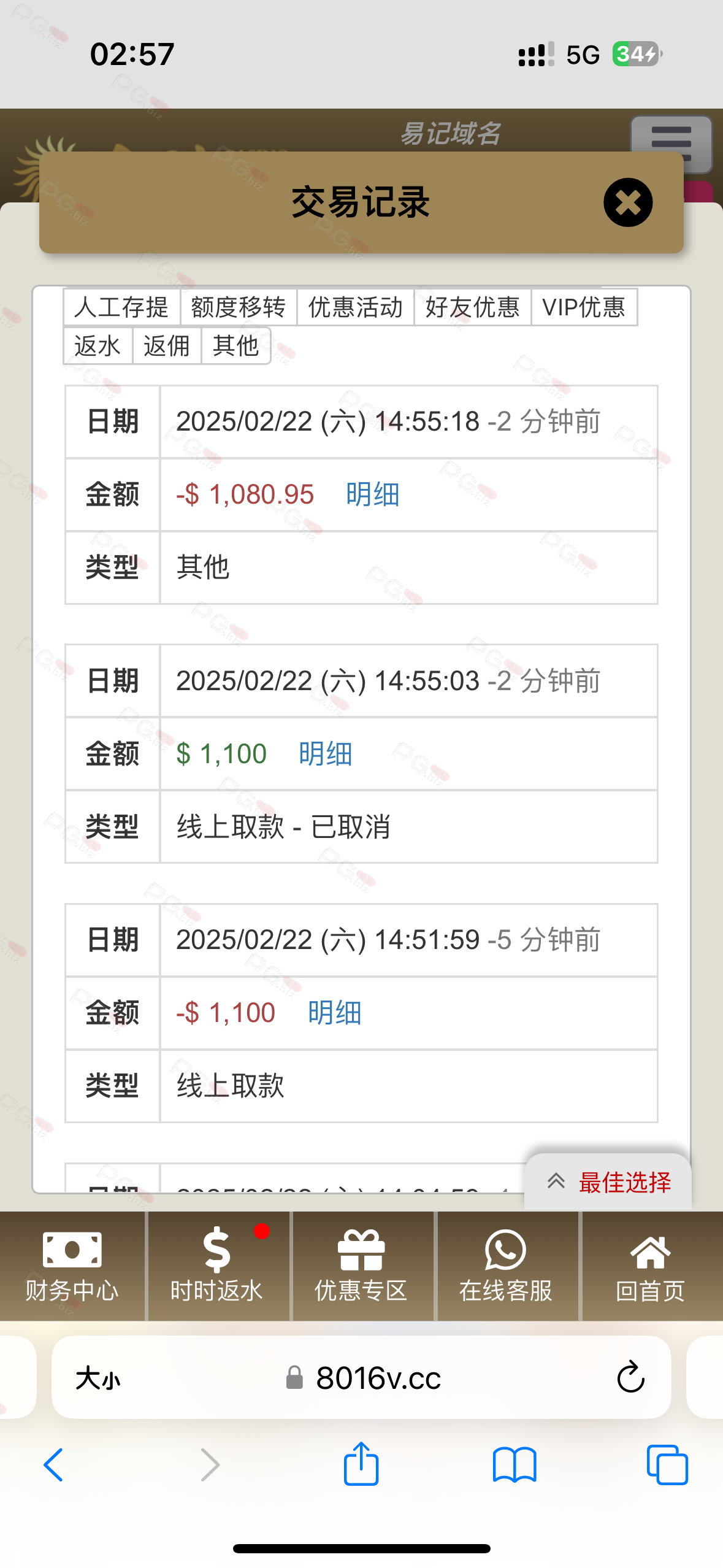Open the VIP优惠 tab
This screenshot has width=723, height=1568.
tap(584, 307)
